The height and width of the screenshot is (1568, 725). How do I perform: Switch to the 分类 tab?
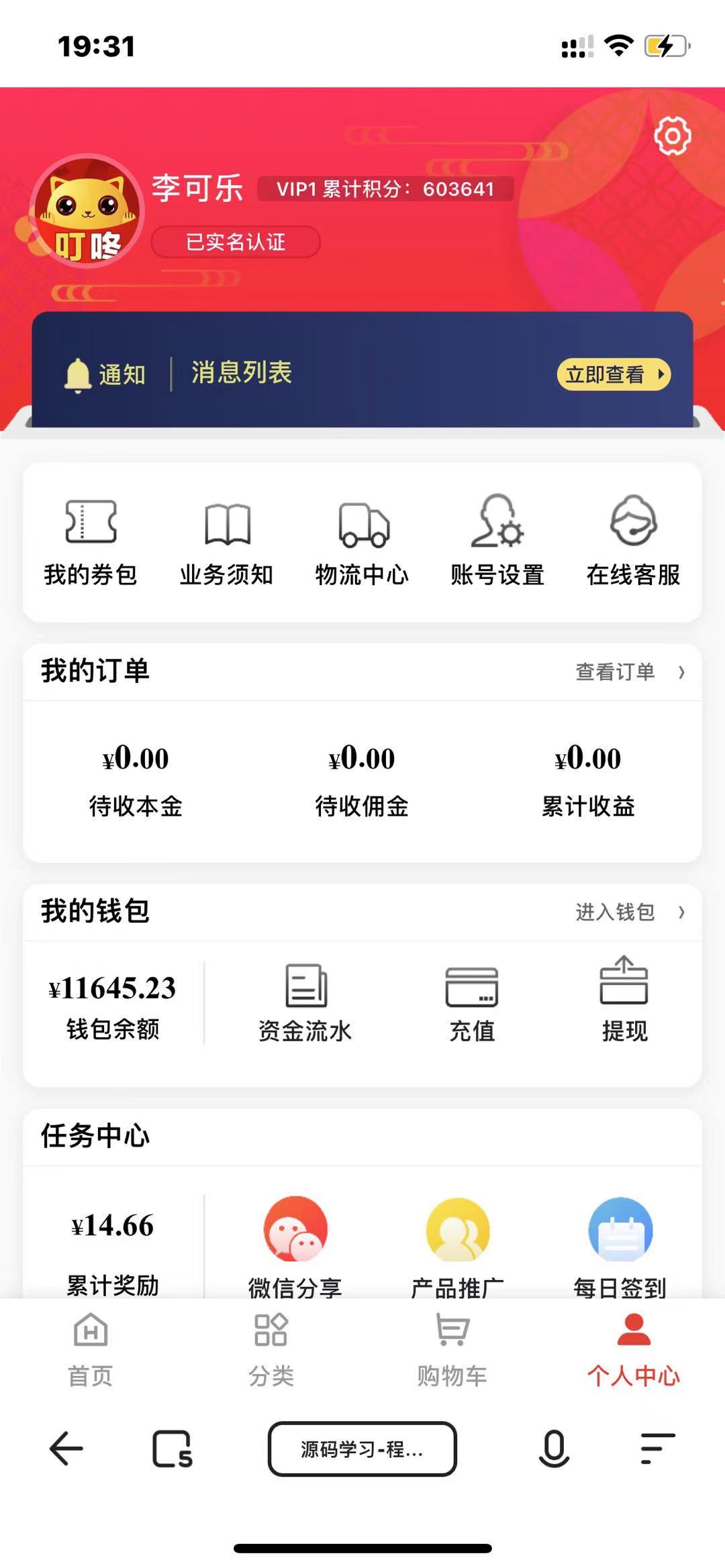tap(271, 1349)
